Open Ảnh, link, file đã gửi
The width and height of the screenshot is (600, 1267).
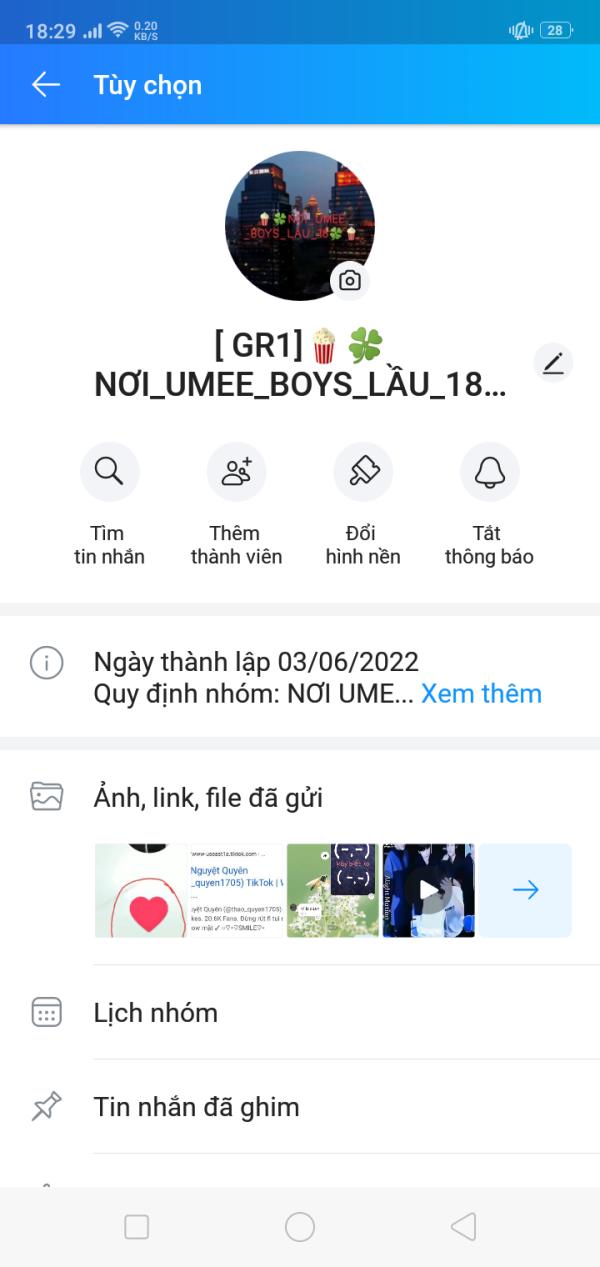click(x=208, y=798)
